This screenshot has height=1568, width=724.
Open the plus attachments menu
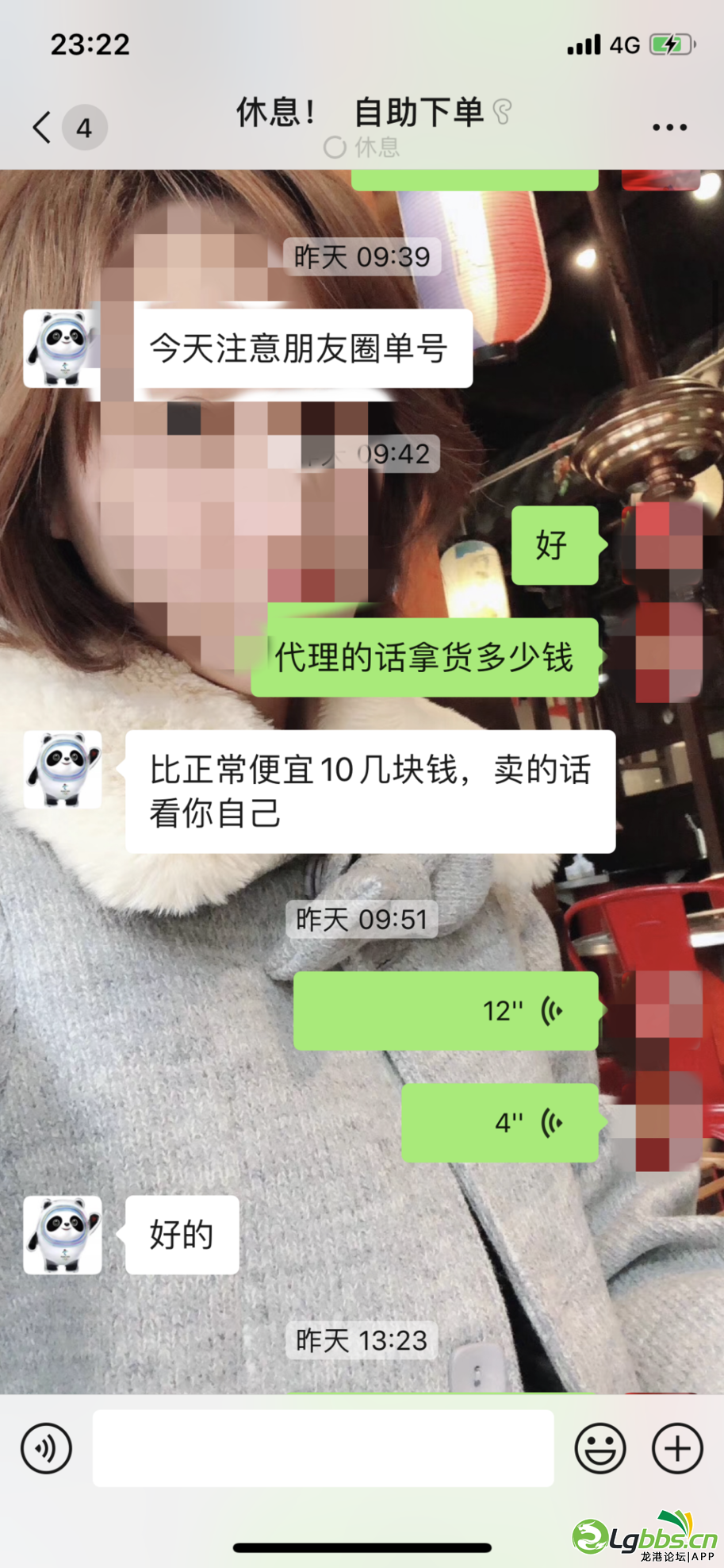(x=677, y=1448)
